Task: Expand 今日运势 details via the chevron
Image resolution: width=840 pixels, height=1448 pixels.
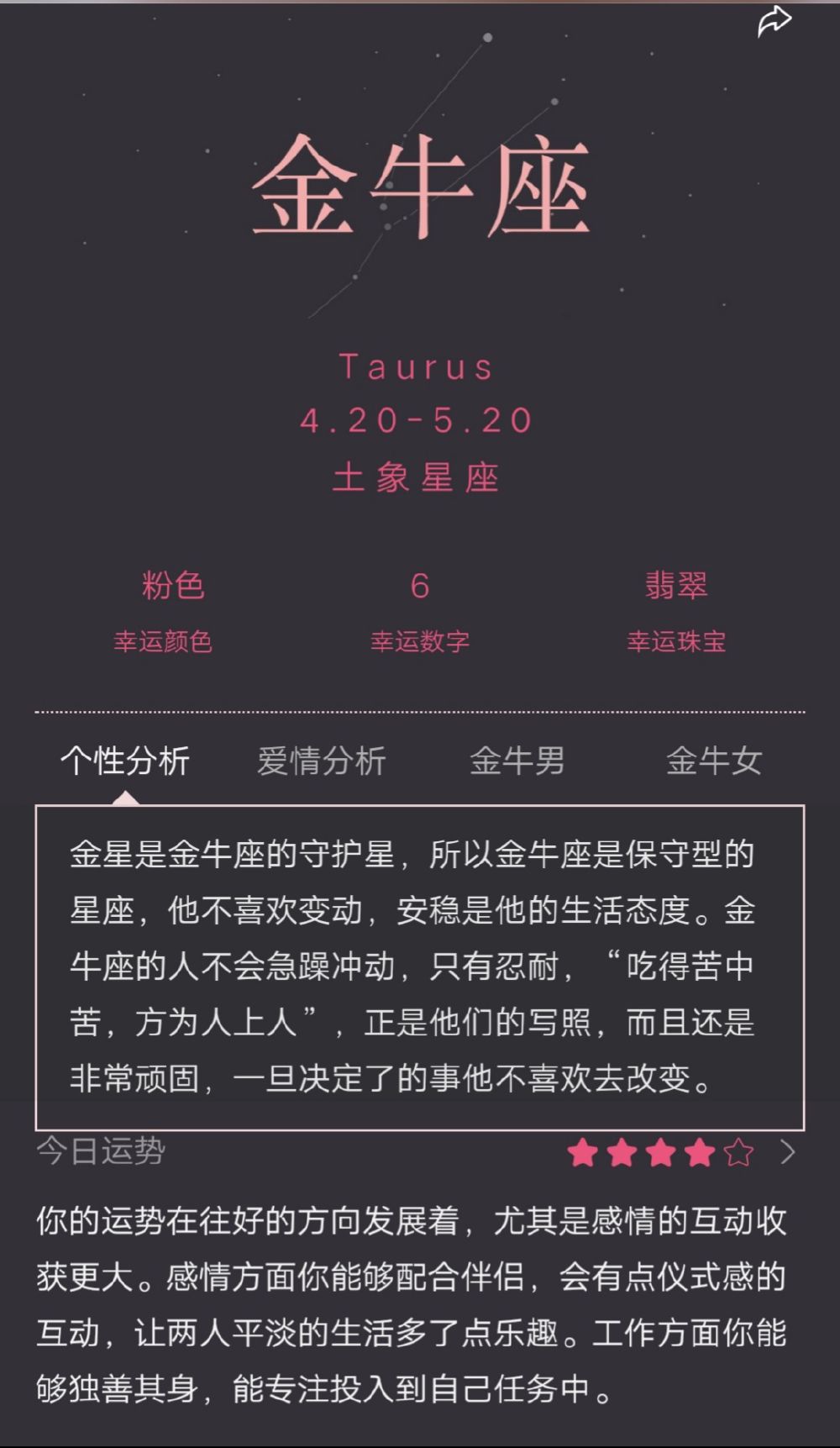Action: (x=787, y=1151)
